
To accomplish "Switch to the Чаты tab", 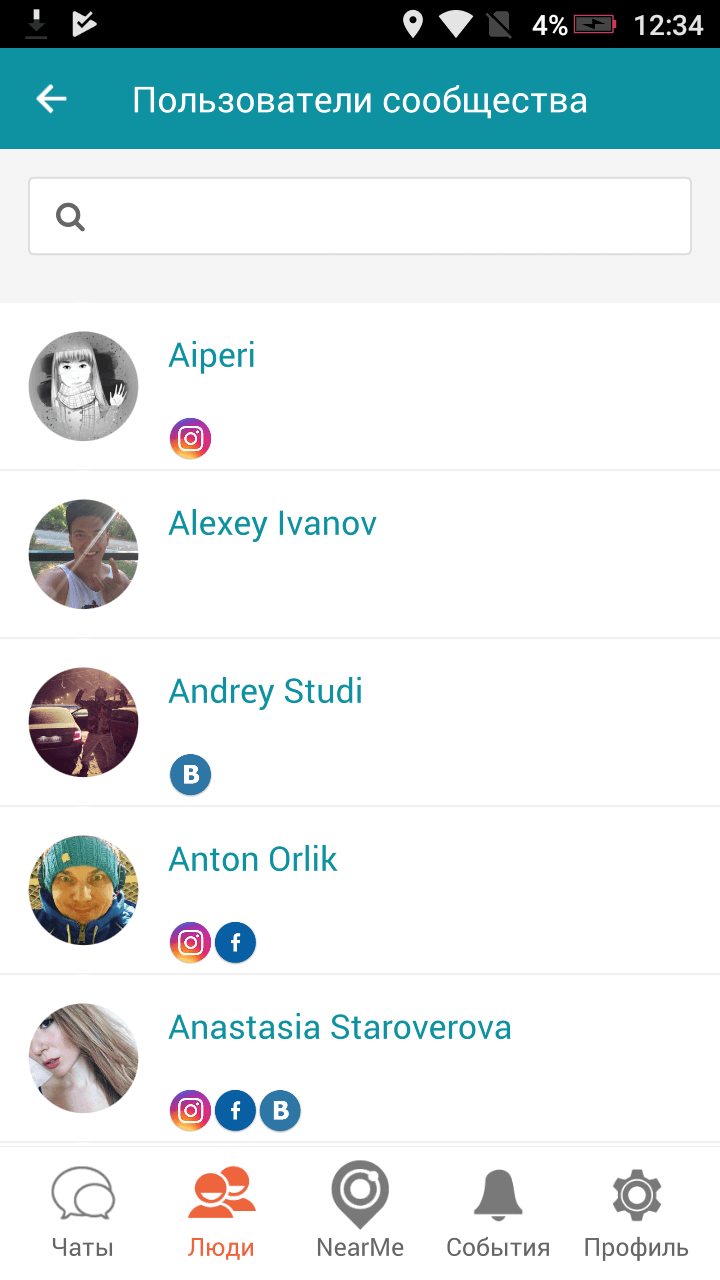I will click(x=83, y=1212).
